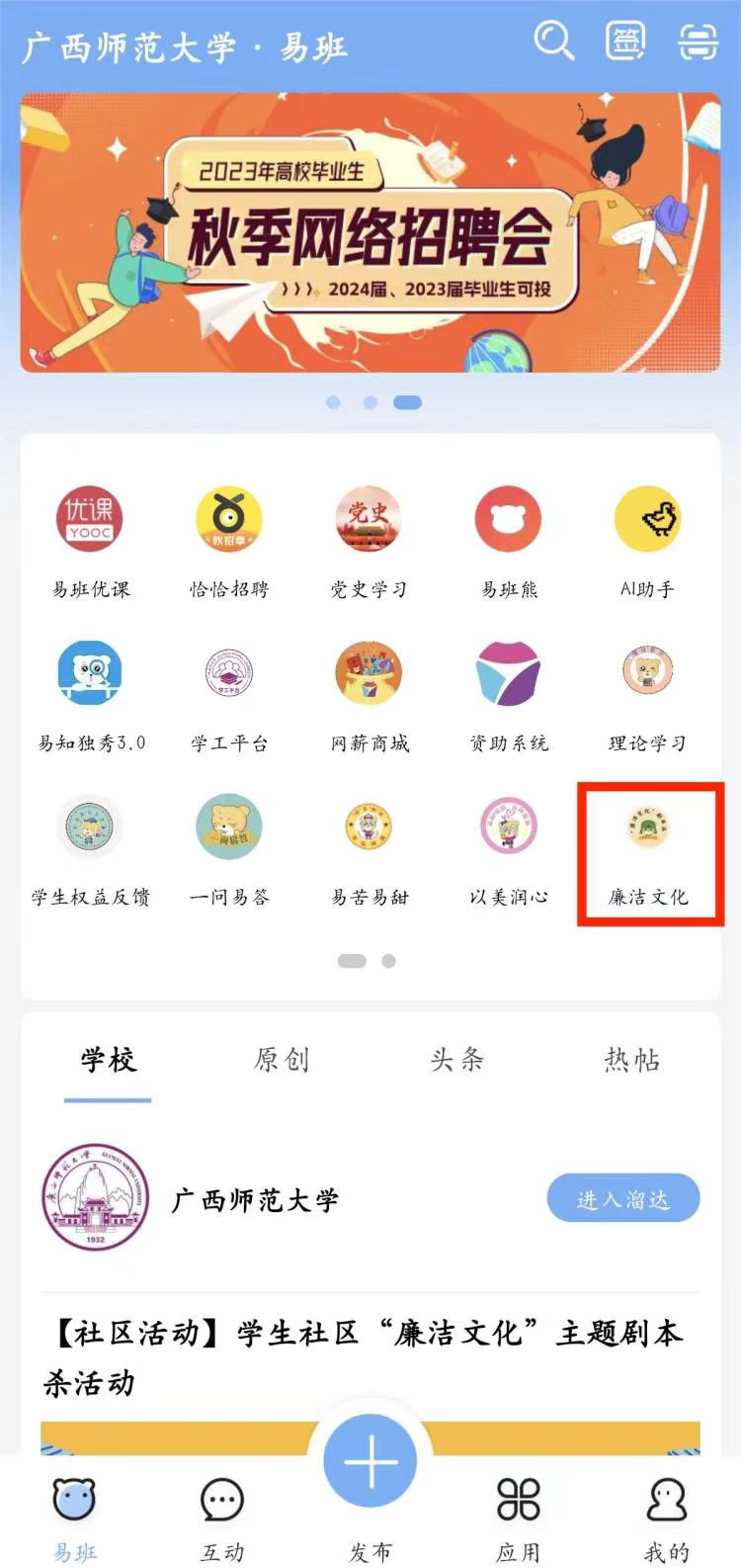741x1568 pixels.
Task: Tap the 发布 plus button
Action: (x=370, y=1461)
